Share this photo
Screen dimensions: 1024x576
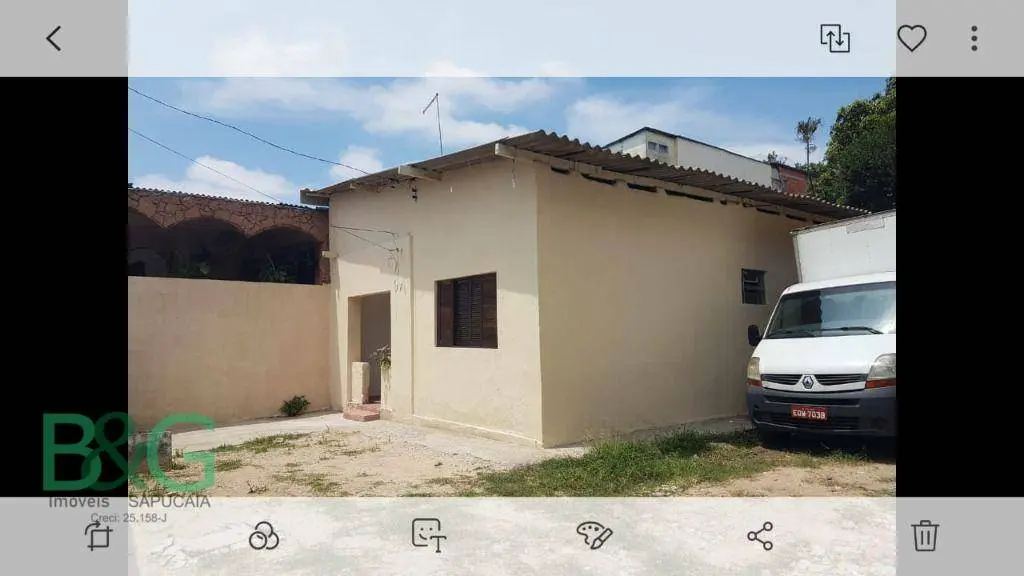point(760,536)
